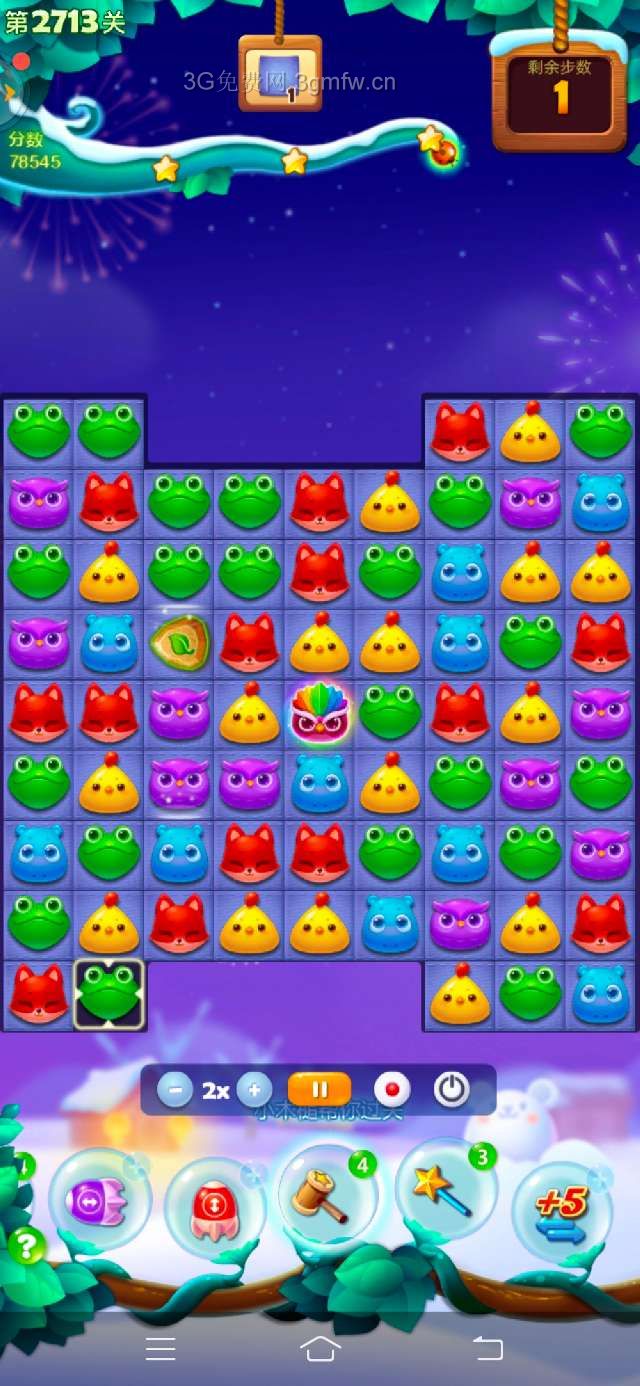Increase playback speed with the plus button
The width and height of the screenshot is (640, 1386).
coord(255,1090)
